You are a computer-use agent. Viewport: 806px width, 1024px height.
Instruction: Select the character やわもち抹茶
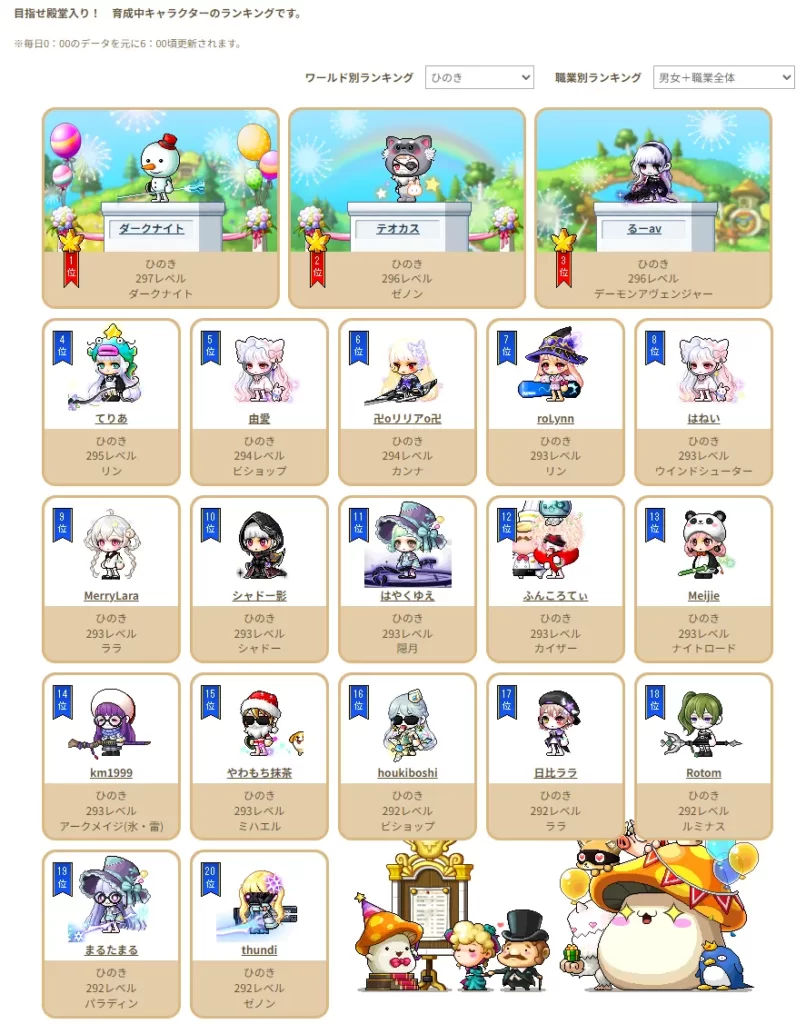tap(259, 773)
